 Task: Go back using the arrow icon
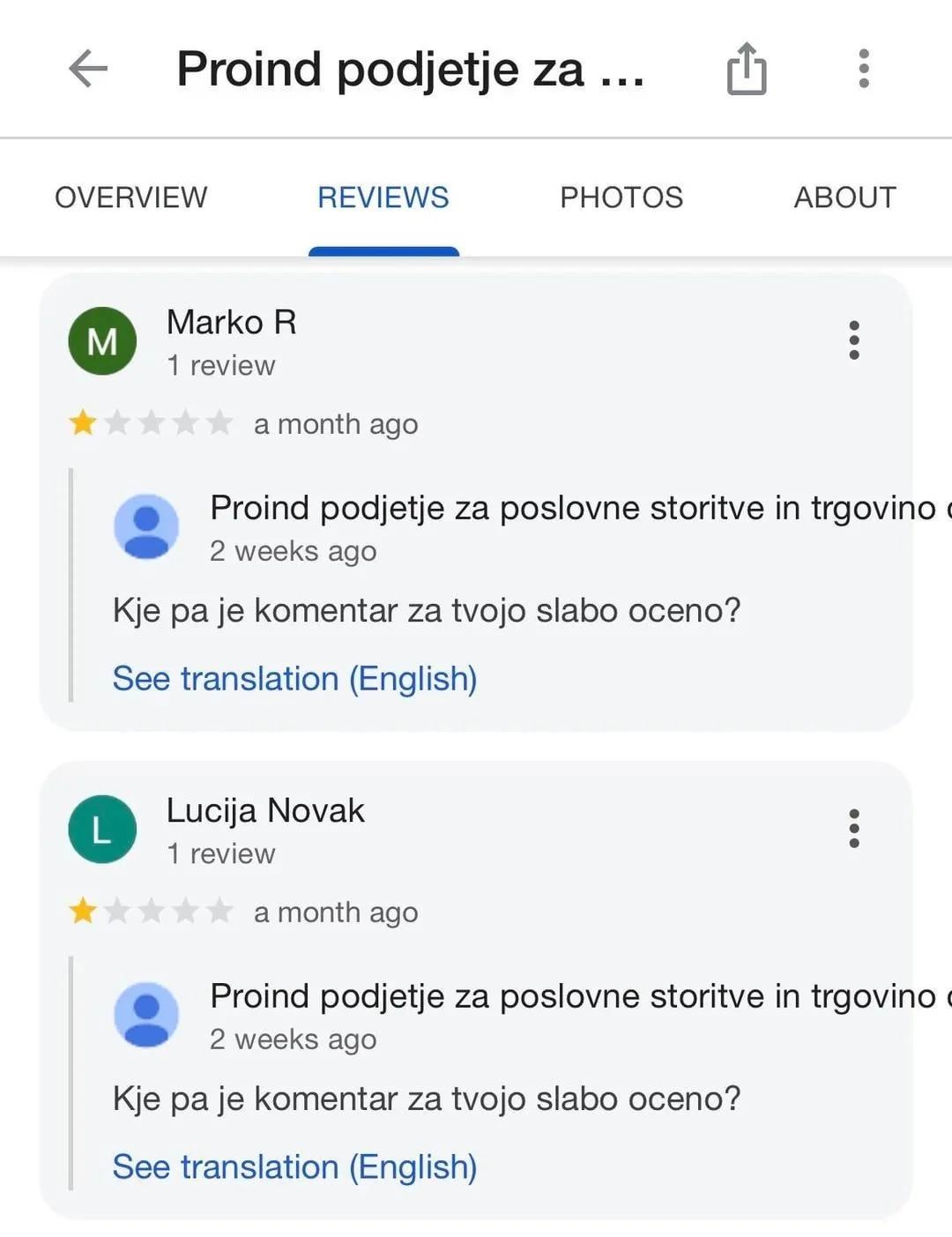(x=88, y=69)
